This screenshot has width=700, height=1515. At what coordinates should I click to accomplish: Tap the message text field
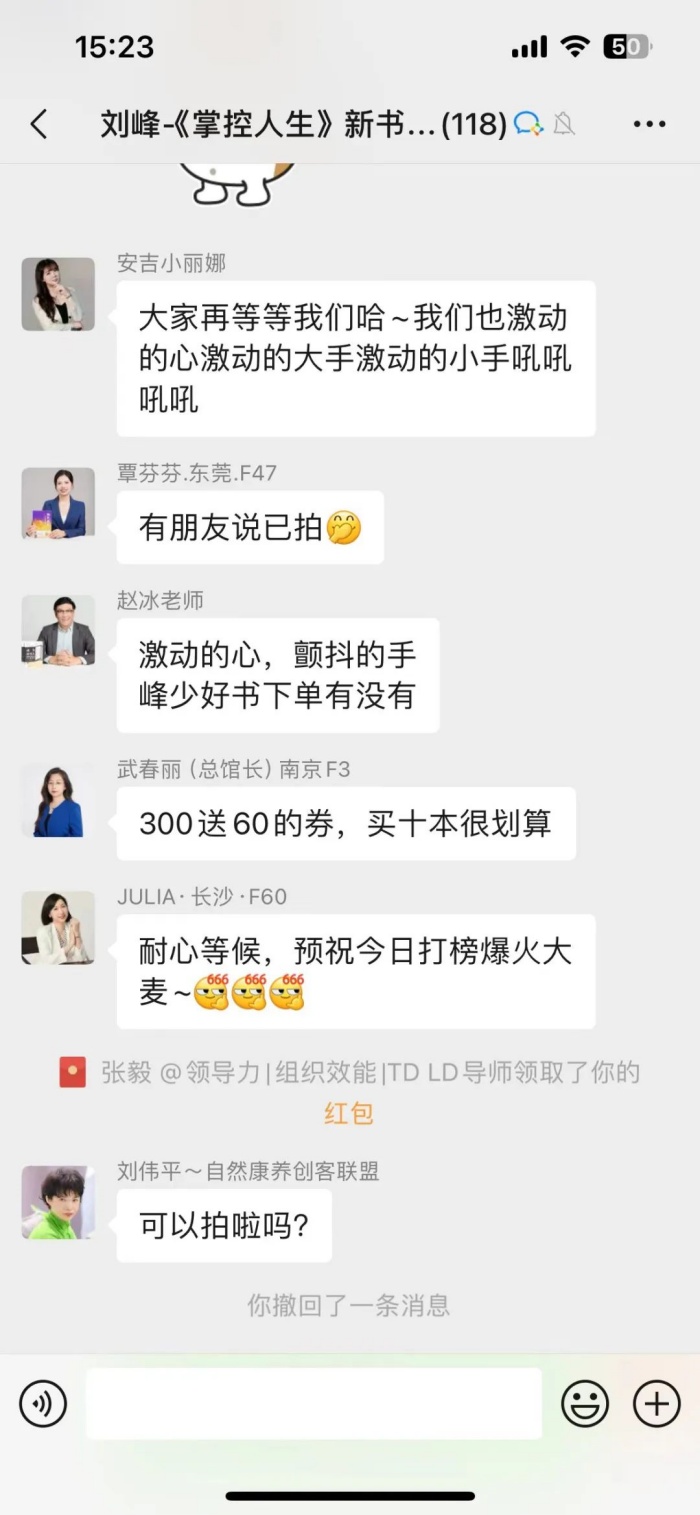click(x=313, y=1404)
